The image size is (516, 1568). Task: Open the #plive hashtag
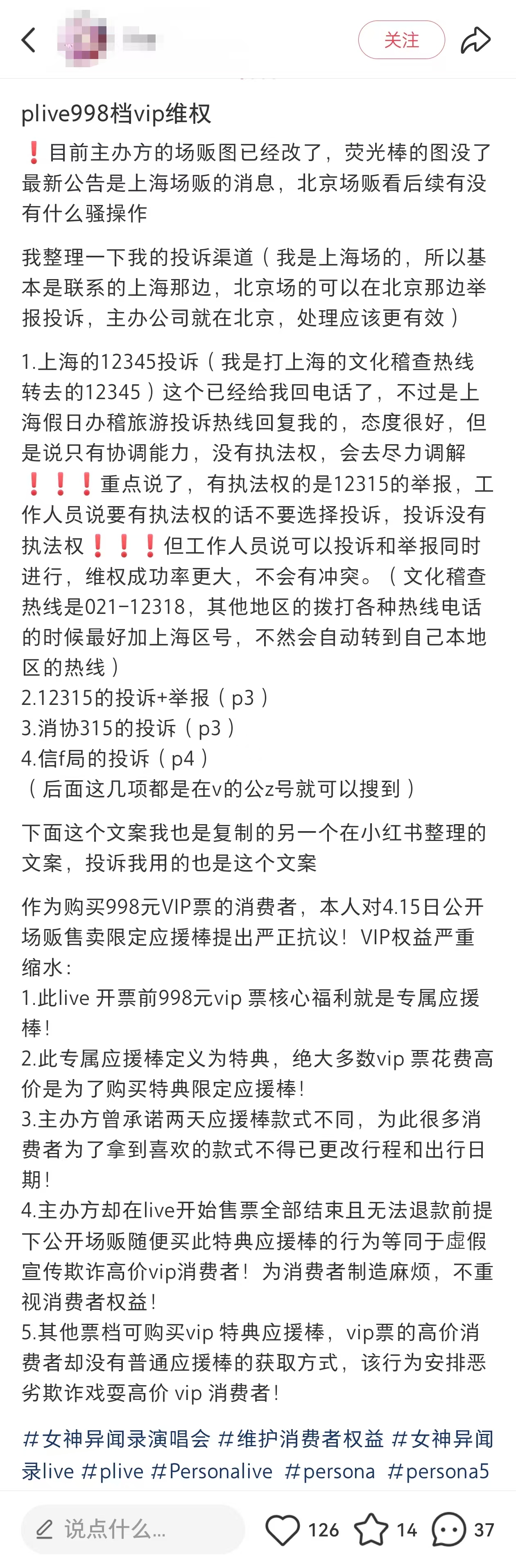pos(113,1471)
